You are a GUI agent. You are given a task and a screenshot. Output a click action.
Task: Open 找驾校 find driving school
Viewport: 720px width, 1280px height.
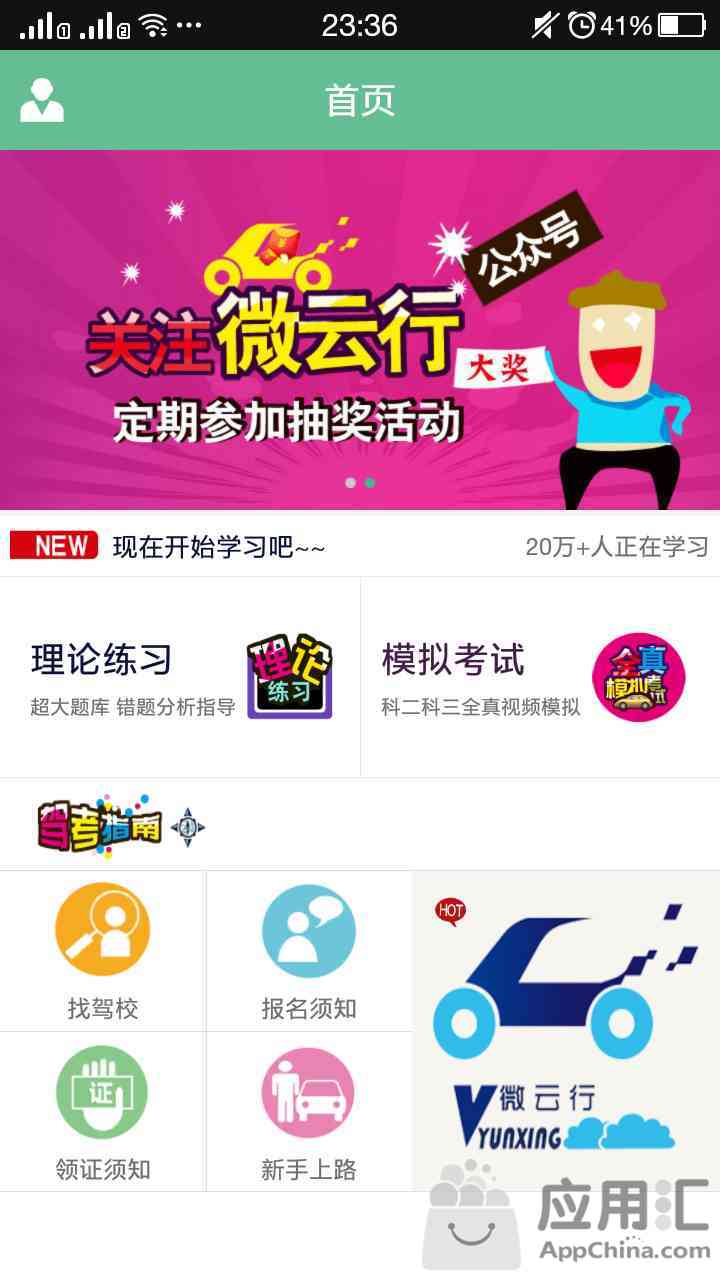103,950
